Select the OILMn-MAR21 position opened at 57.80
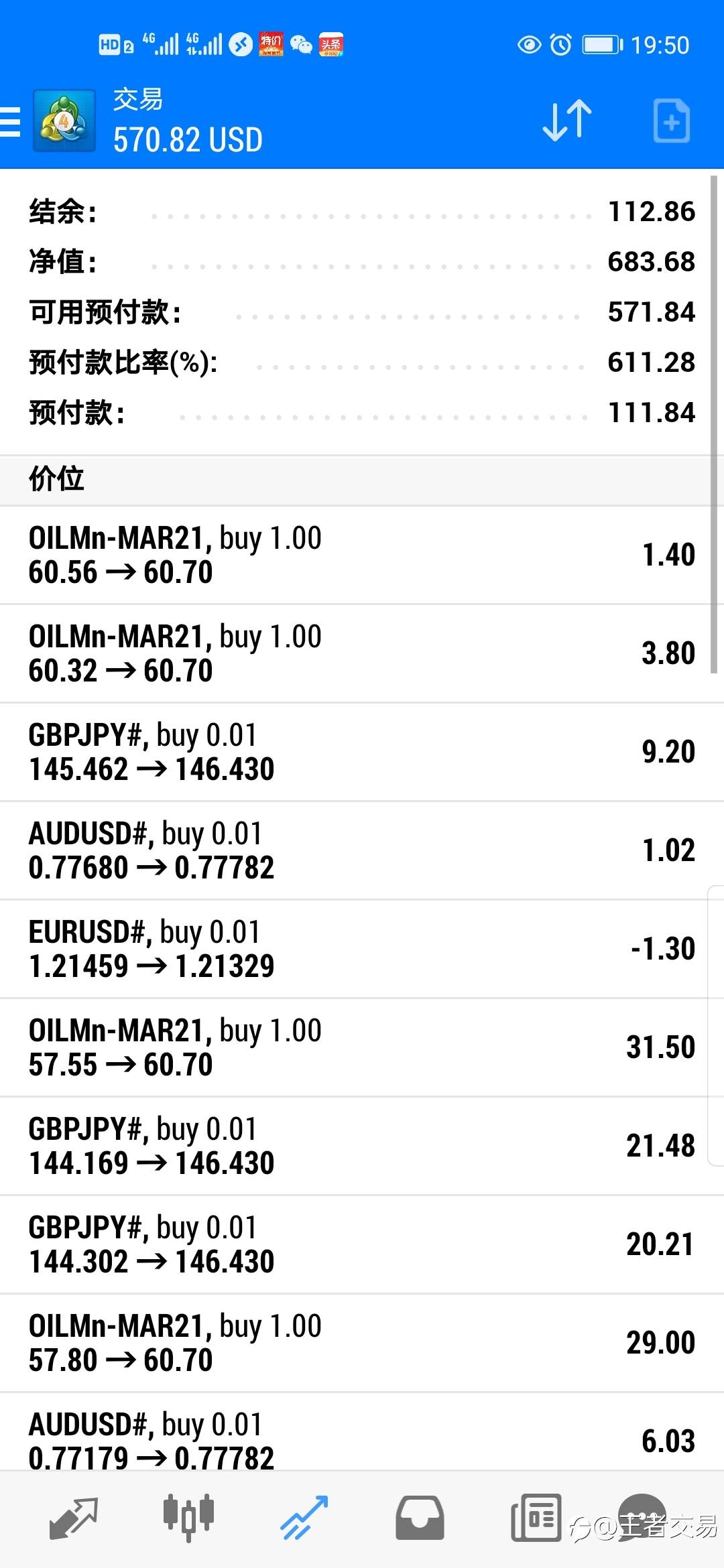Image resolution: width=724 pixels, height=1568 pixels. [x=362, y=1343]
